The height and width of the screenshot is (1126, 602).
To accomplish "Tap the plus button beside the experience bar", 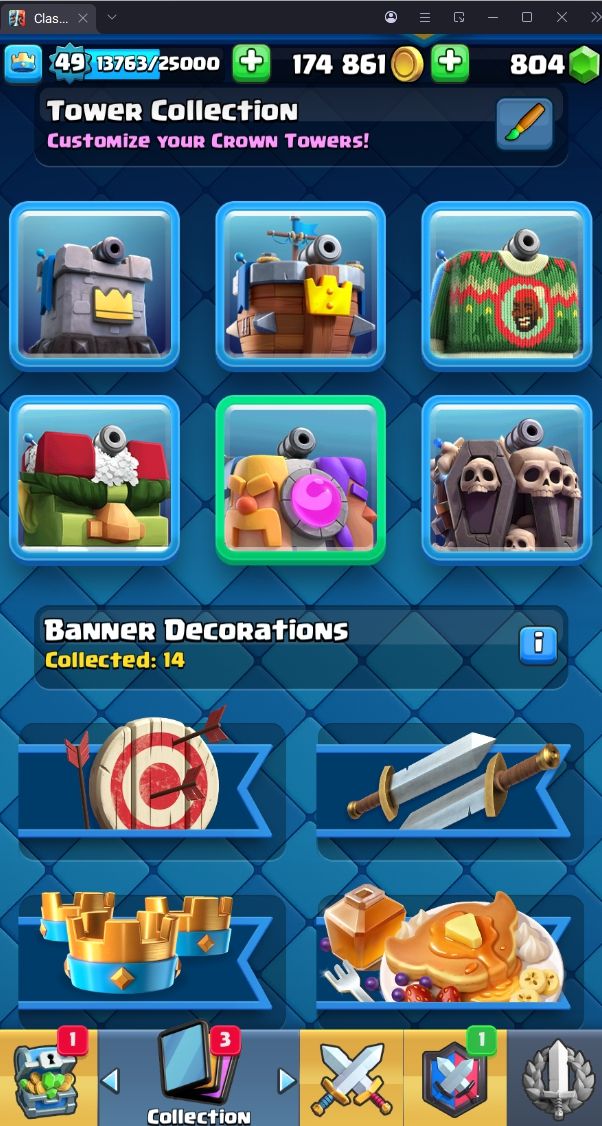I will click(x=251, y=63).
